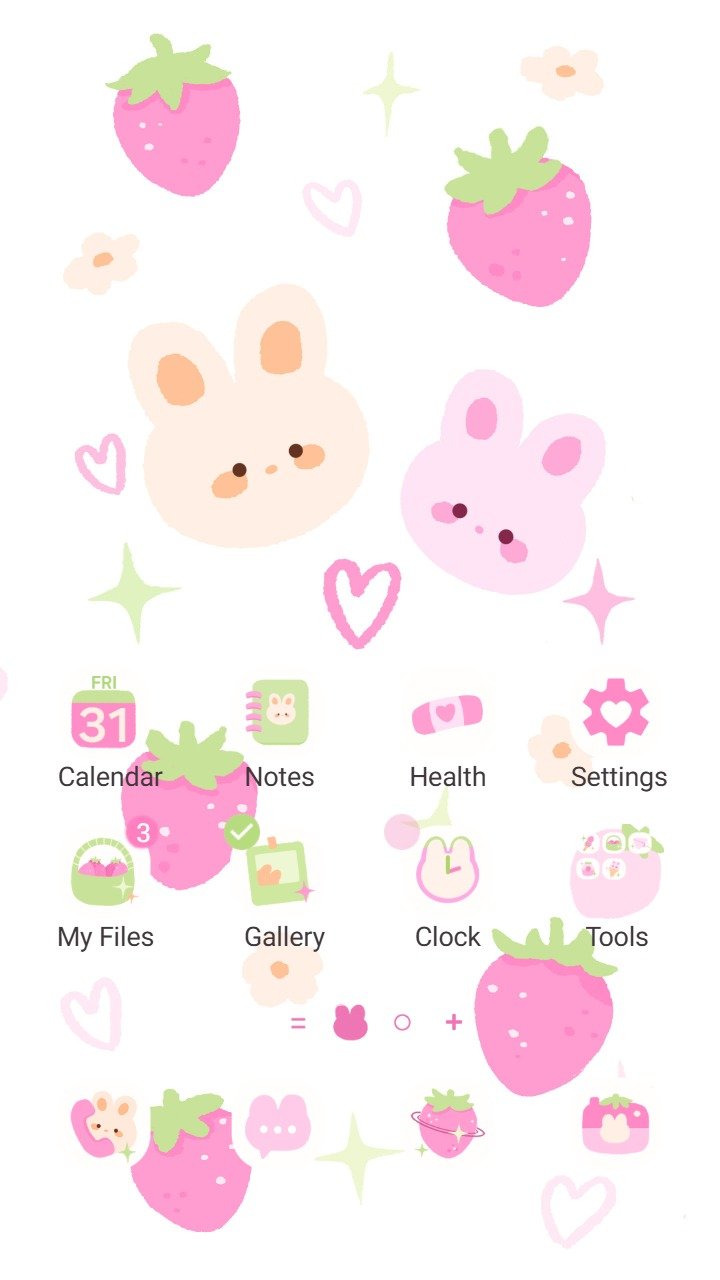Tap the plus page indicator

click(x=454, y=1022)
